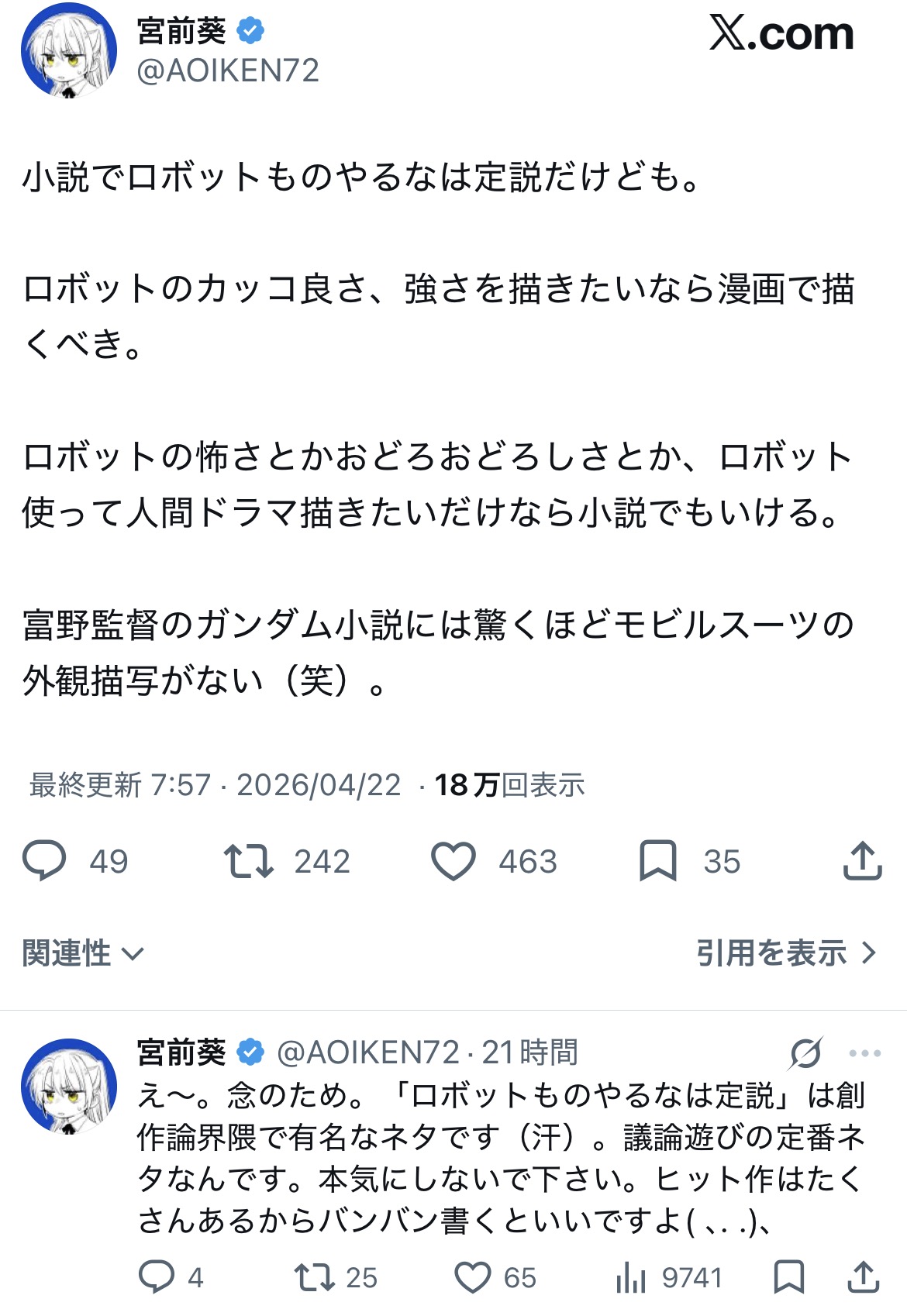
Task: Share the main post
Action: [x=863, y=860]
